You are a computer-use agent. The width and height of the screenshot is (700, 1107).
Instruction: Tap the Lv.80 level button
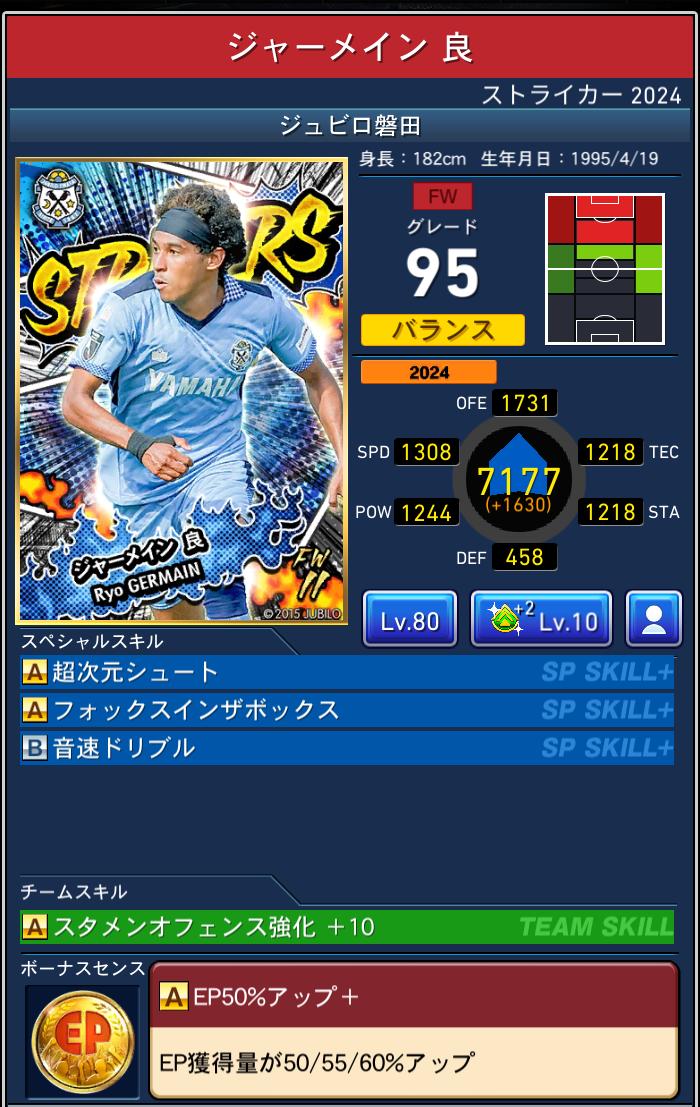(x=409, y=620)
